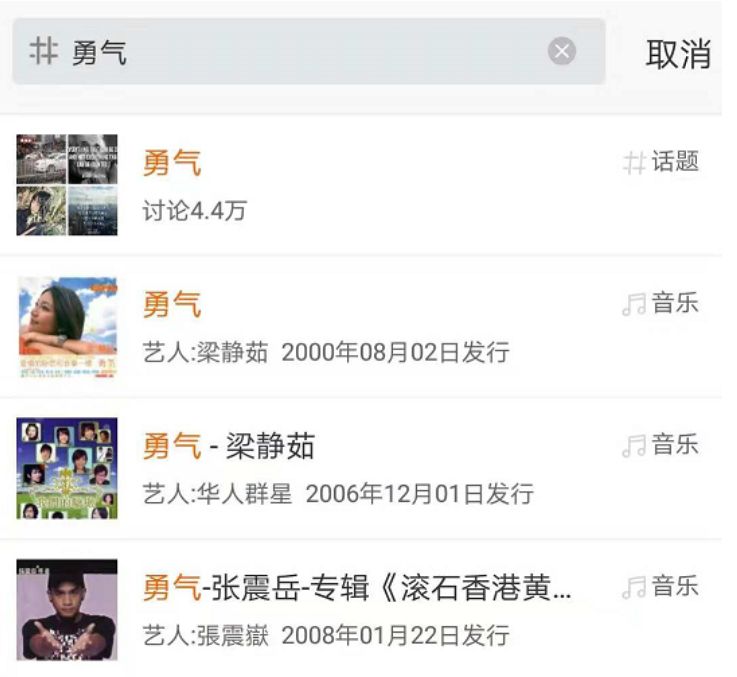This screenshot has height=677, width=737.
Task: Tap the search field containing 勇气
Action: 300,51
